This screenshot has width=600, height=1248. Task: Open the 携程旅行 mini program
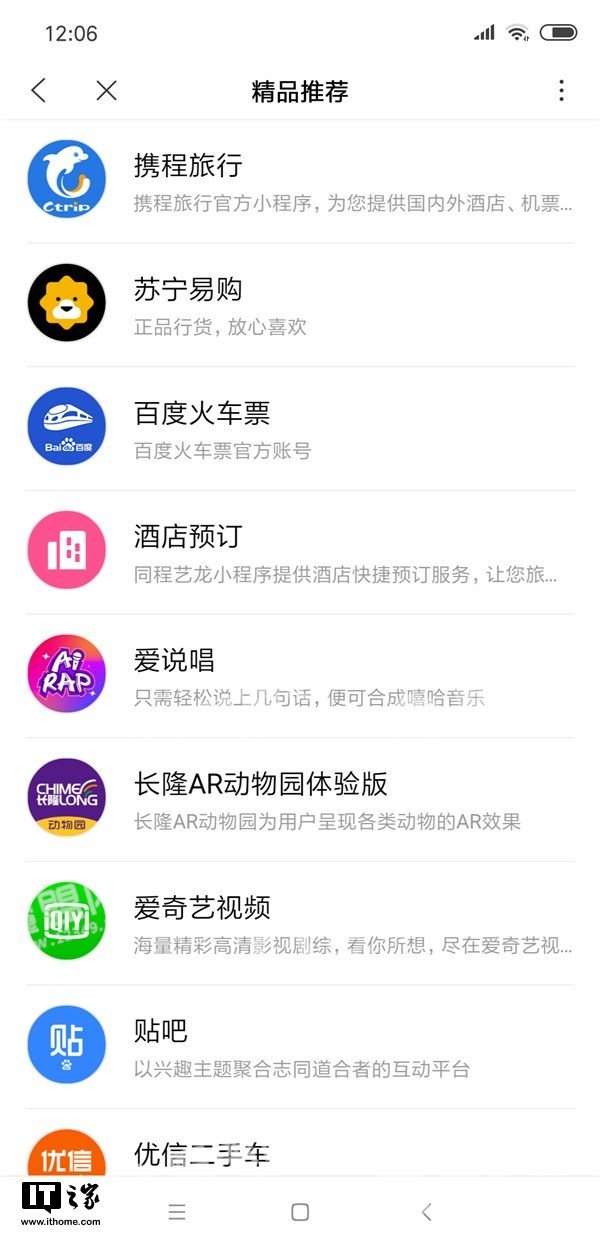[x=300, y=181]
